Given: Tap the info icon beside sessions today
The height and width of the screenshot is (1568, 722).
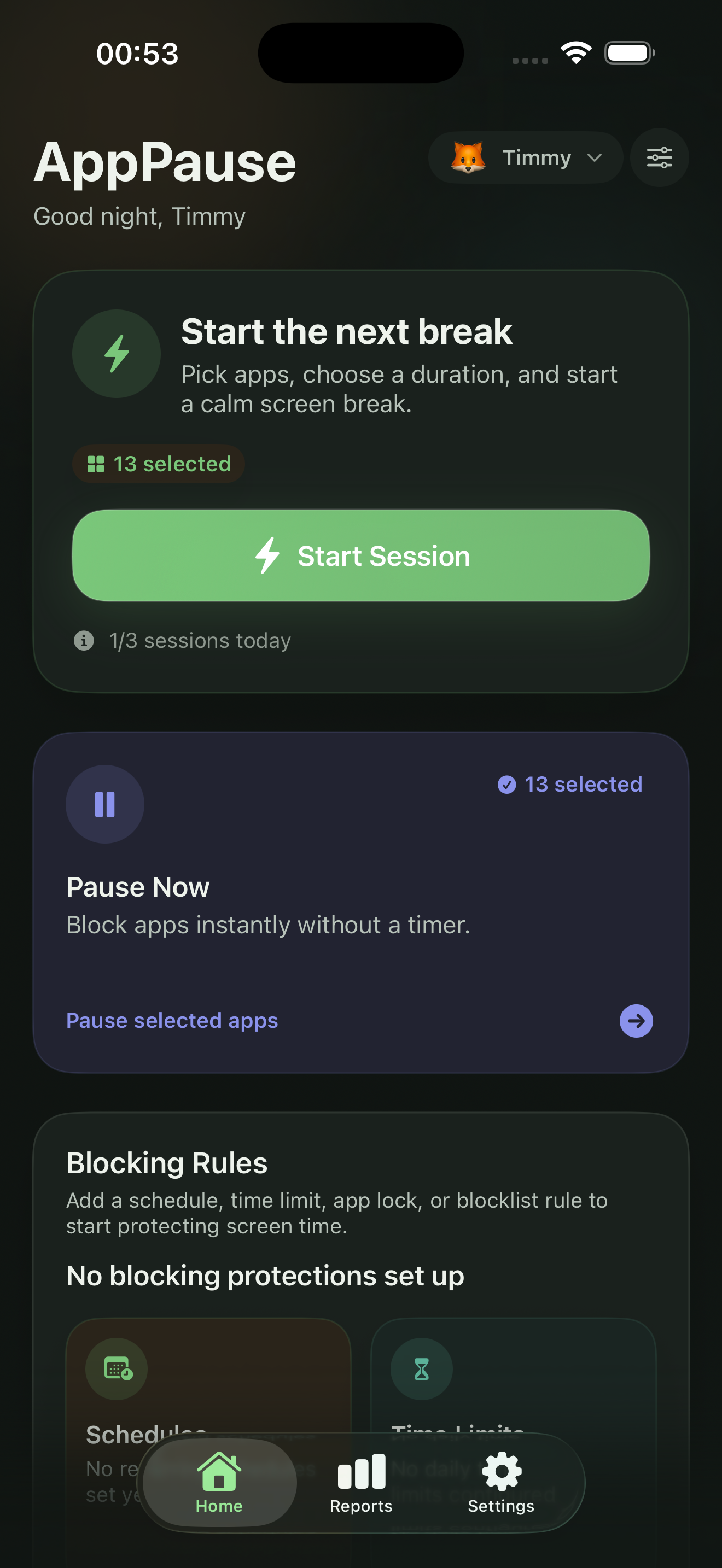Looking at the screenshot, I should (x=84, y=640).
